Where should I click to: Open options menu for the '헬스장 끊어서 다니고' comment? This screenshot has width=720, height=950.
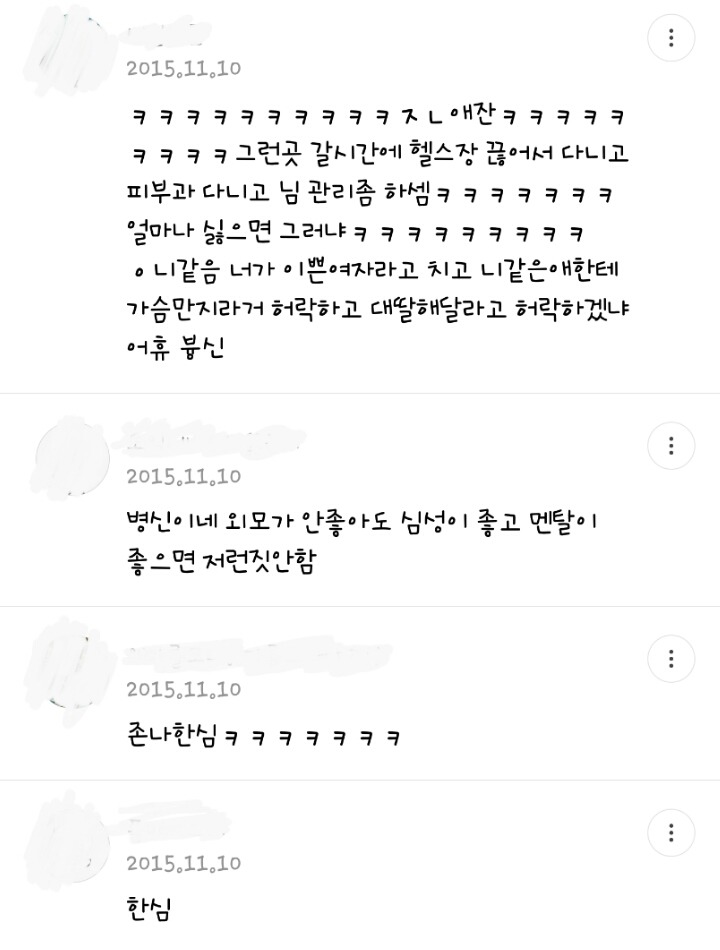click(671, 39)
